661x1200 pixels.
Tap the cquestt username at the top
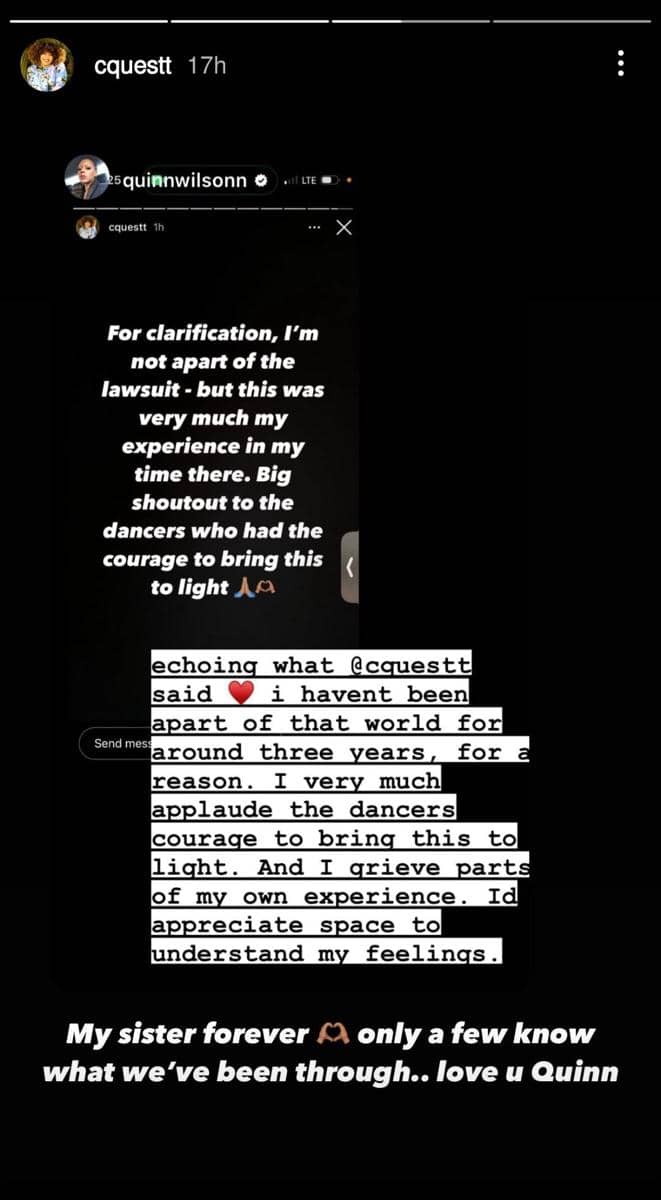coord(132,66)
